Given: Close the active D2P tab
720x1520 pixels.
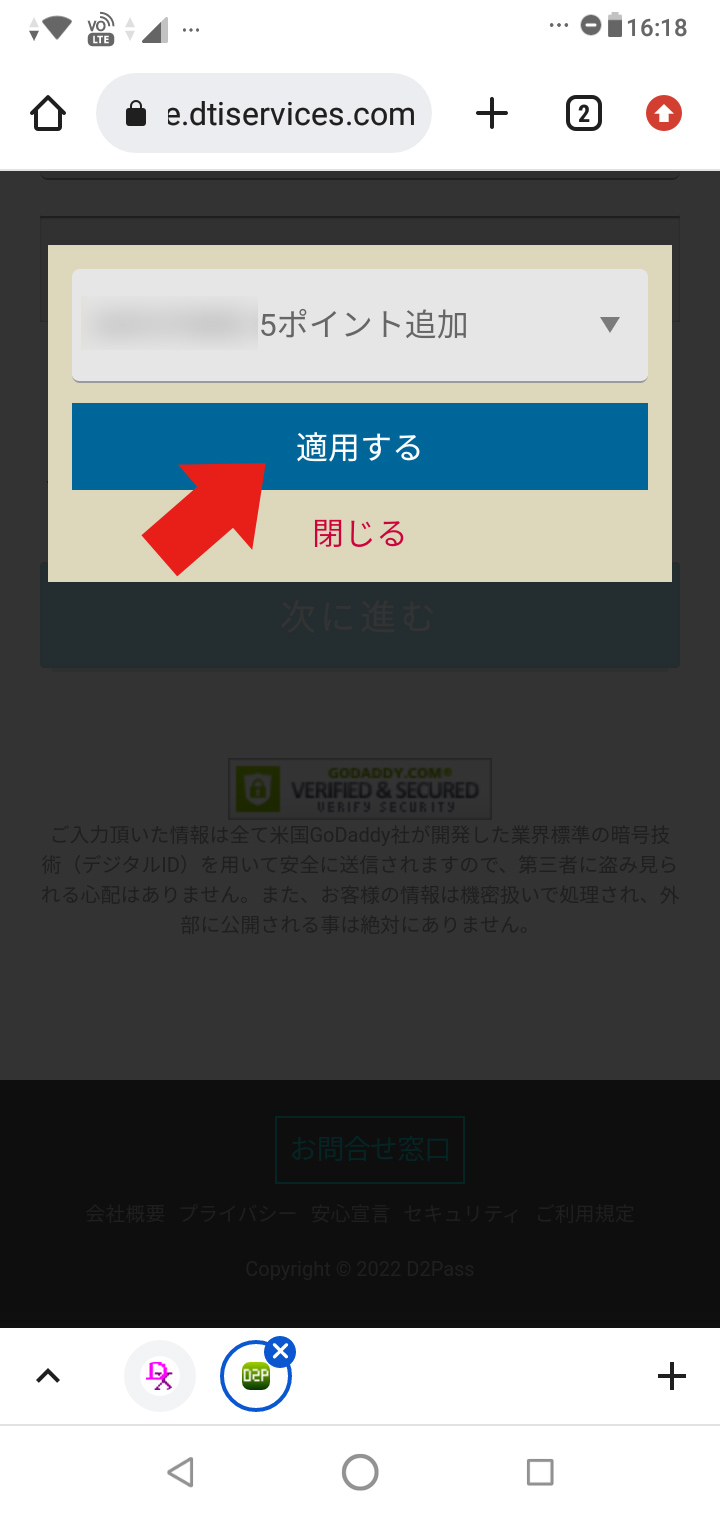Looking at the screenshot, I should coord(280,1352).
